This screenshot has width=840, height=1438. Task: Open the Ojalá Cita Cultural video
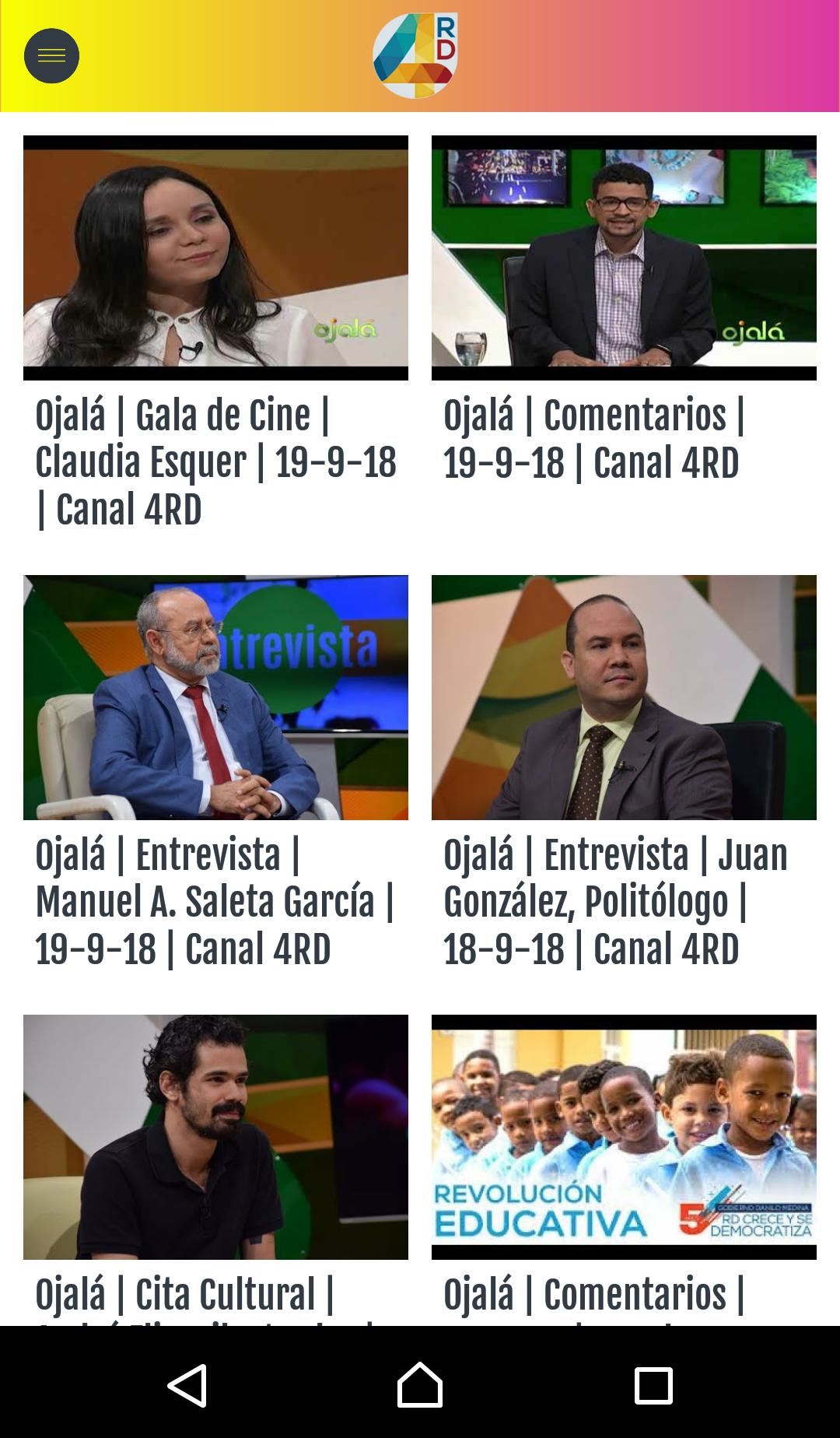pyautogui.click(x=215, y=1137)
